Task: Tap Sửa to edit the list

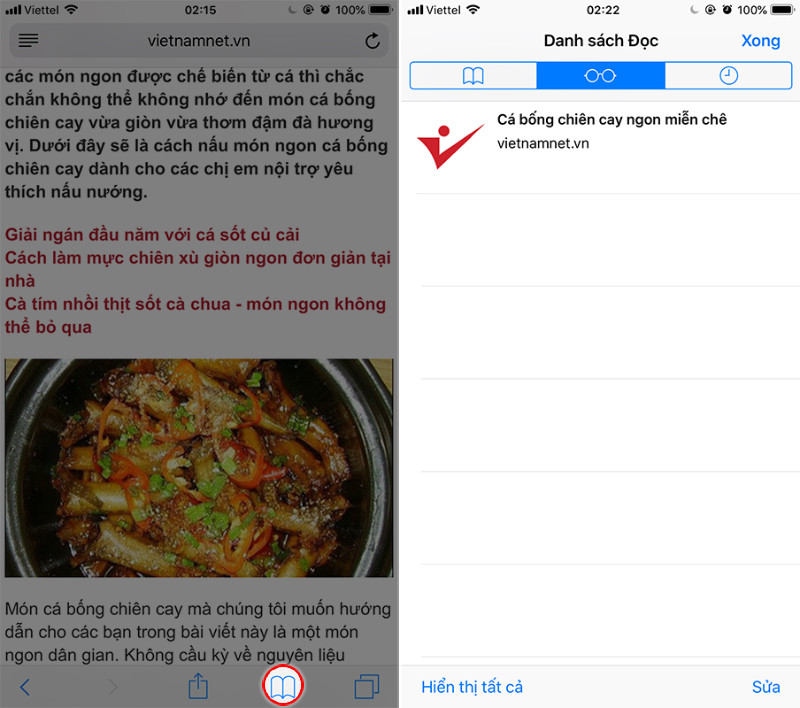Action: pyautogui.click(x=765, y=687)
